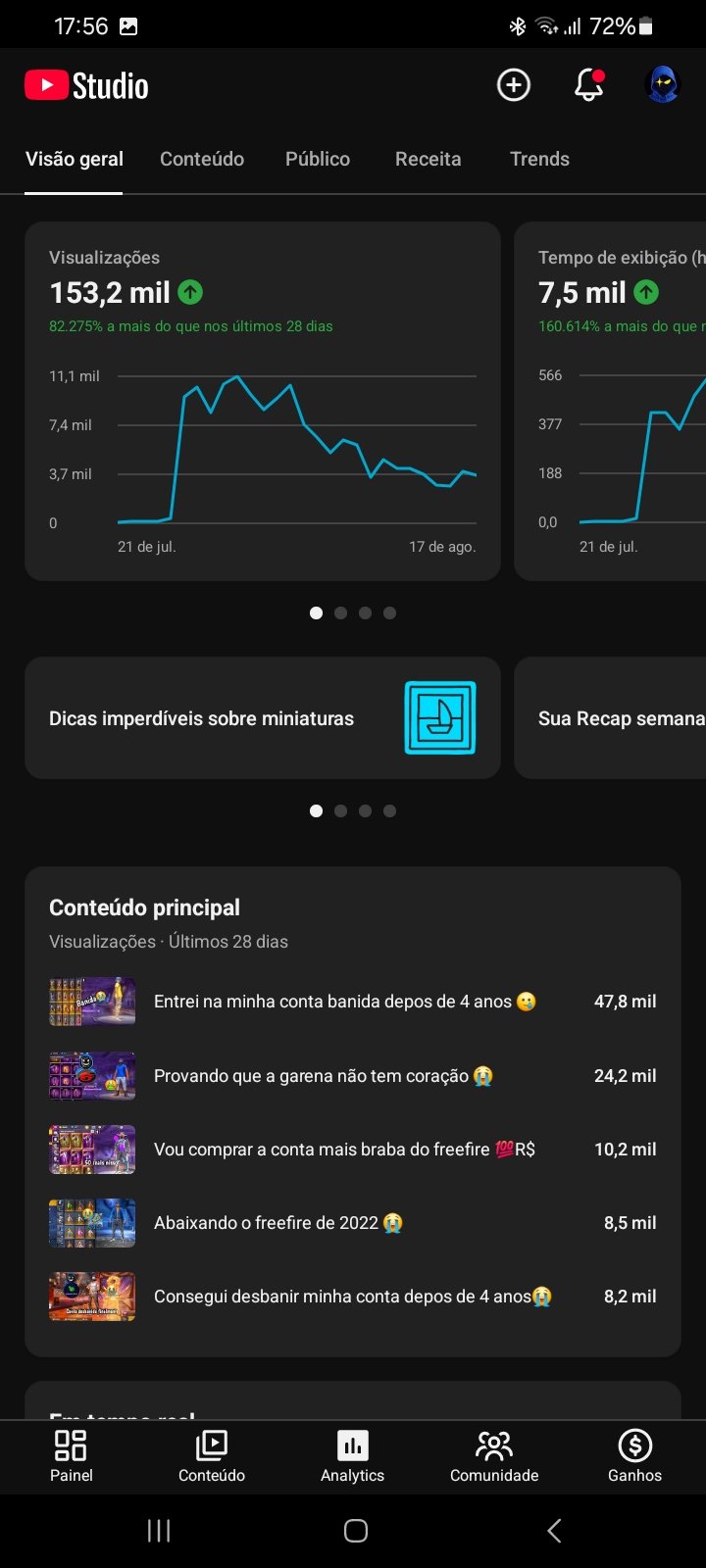Open the channel profile avatar
This screenshot has width=706, height=1568.
pyautogui.click(x=663, y=85)
